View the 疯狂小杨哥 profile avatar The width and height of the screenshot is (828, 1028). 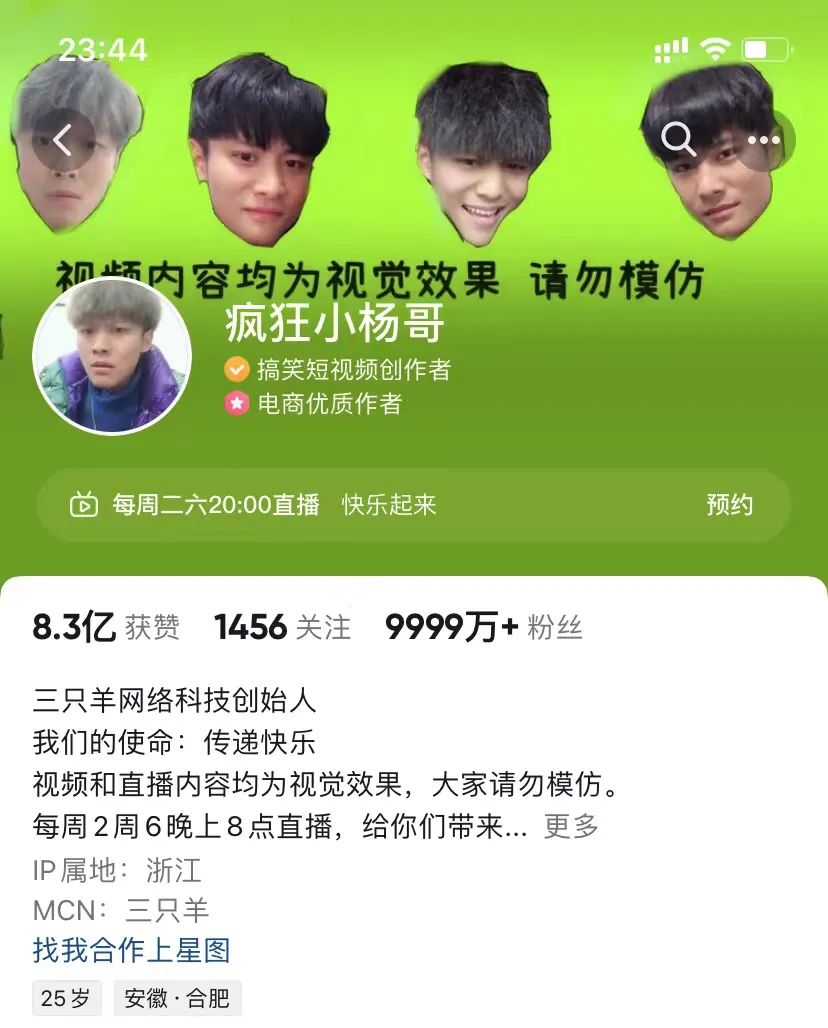pos(112,356)
